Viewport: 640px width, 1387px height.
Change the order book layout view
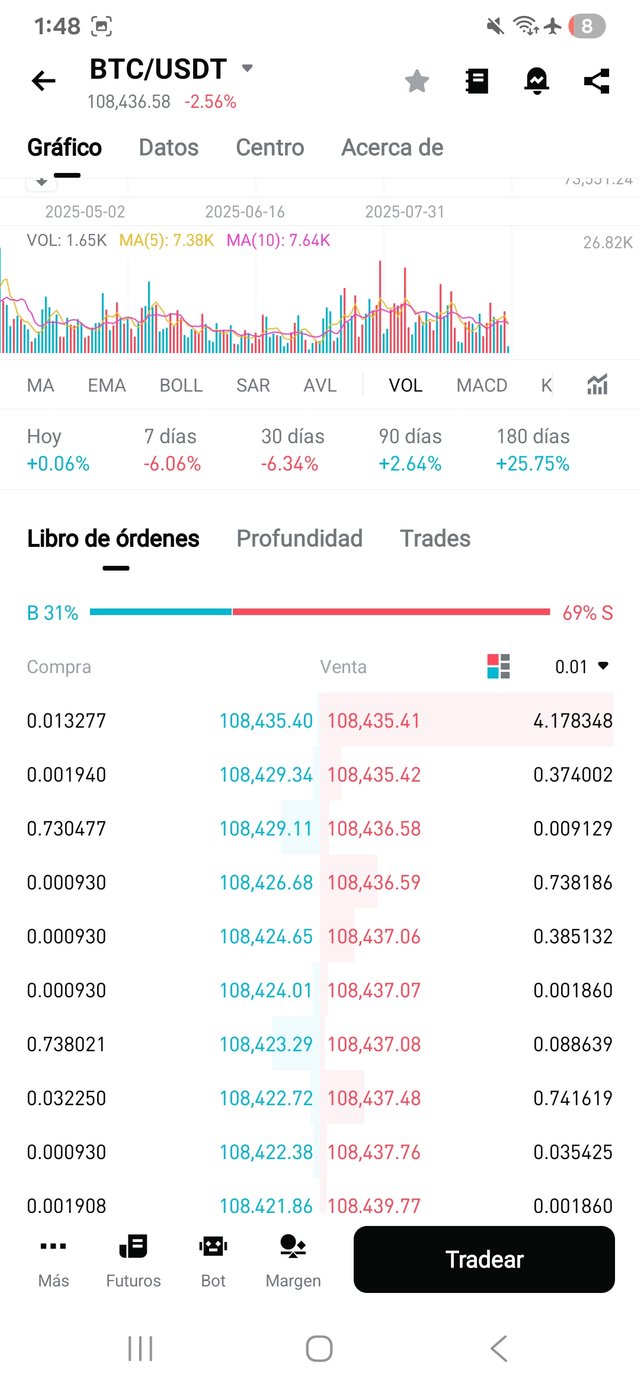[x=499, y=667]
